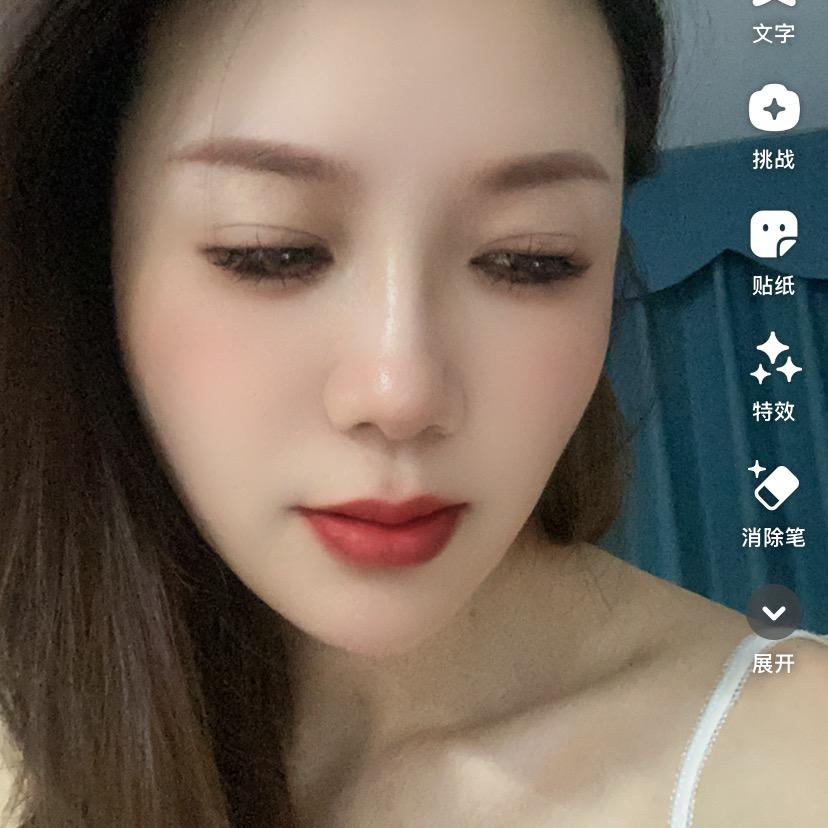Open the 特效 effects tool
This screenshot has height=828, width=828.
(775, 360)
